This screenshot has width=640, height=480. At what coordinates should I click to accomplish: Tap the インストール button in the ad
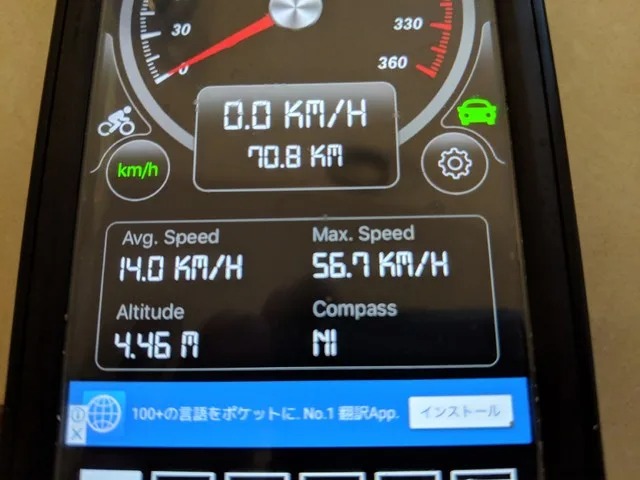(x=459, y=411)
